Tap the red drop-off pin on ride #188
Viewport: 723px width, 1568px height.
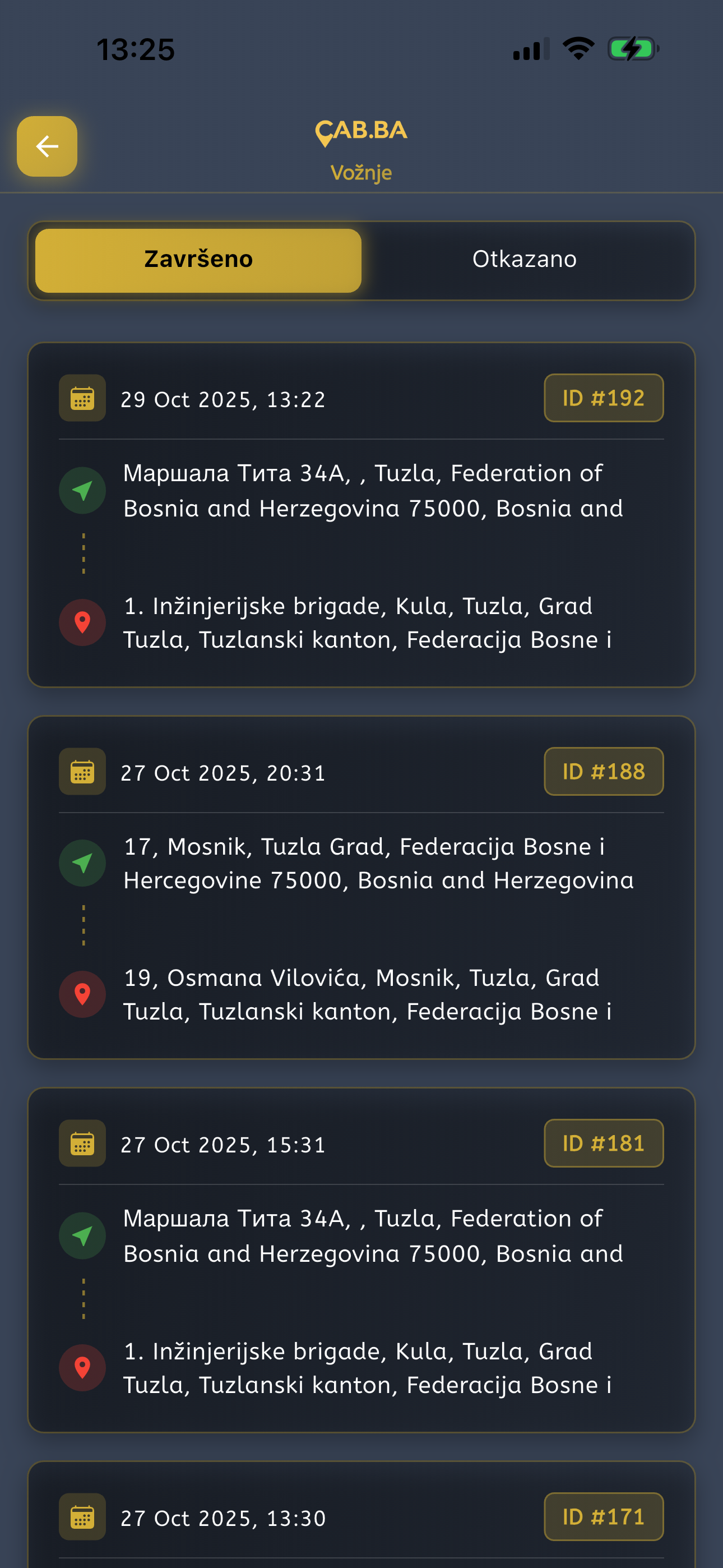[x=82, y=994]
